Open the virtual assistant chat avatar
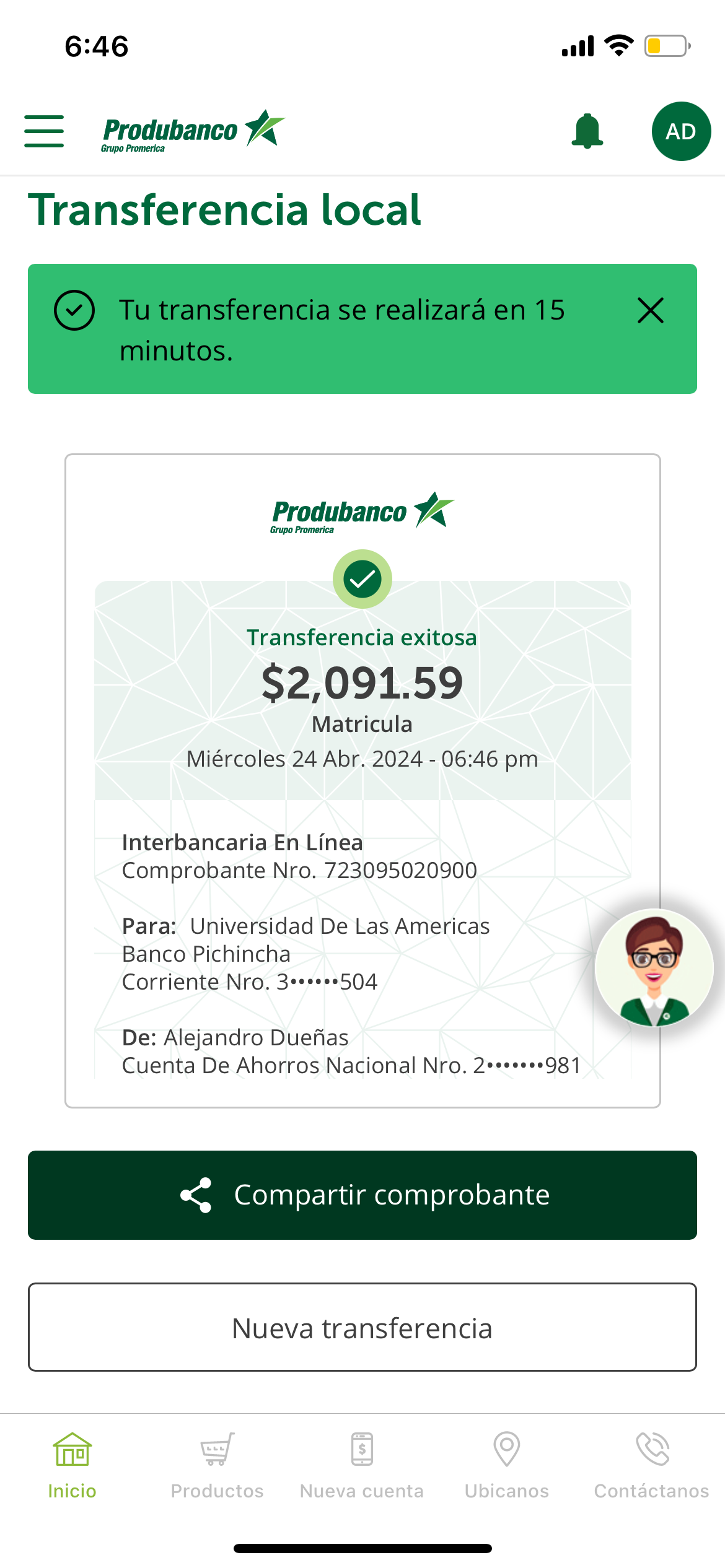The height and width of the screenshot is (1568, 725). [x=654, y=967]
